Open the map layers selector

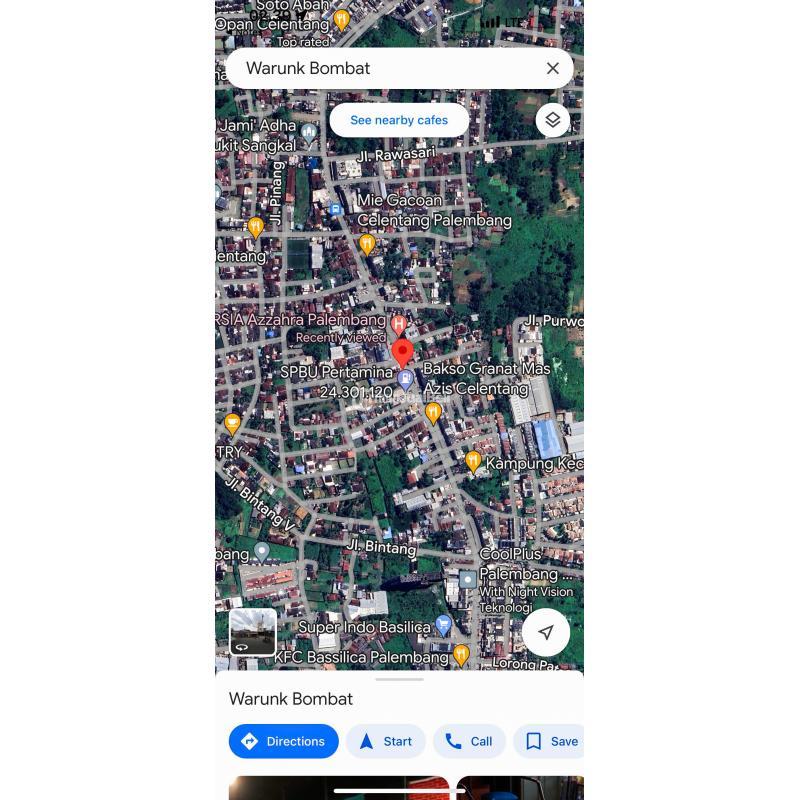pyautogui.click(x=552, y=120)
